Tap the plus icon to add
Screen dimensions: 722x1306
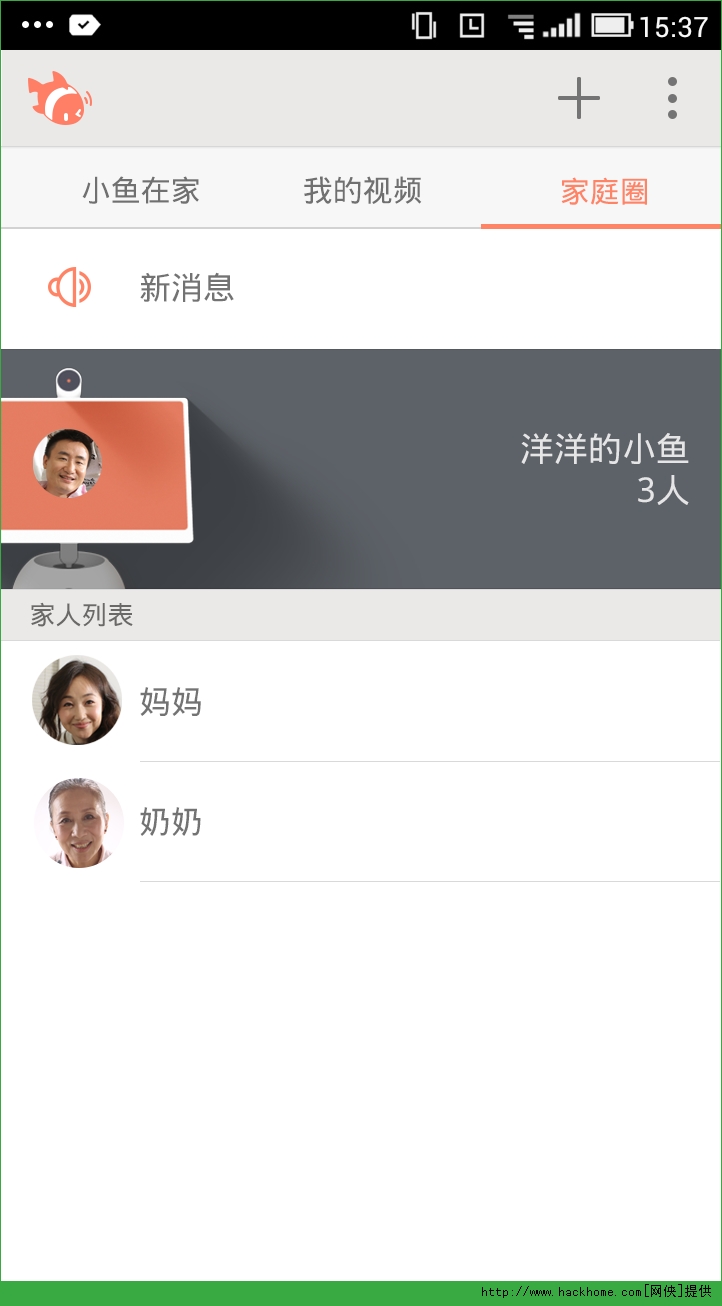coord(578,98)
